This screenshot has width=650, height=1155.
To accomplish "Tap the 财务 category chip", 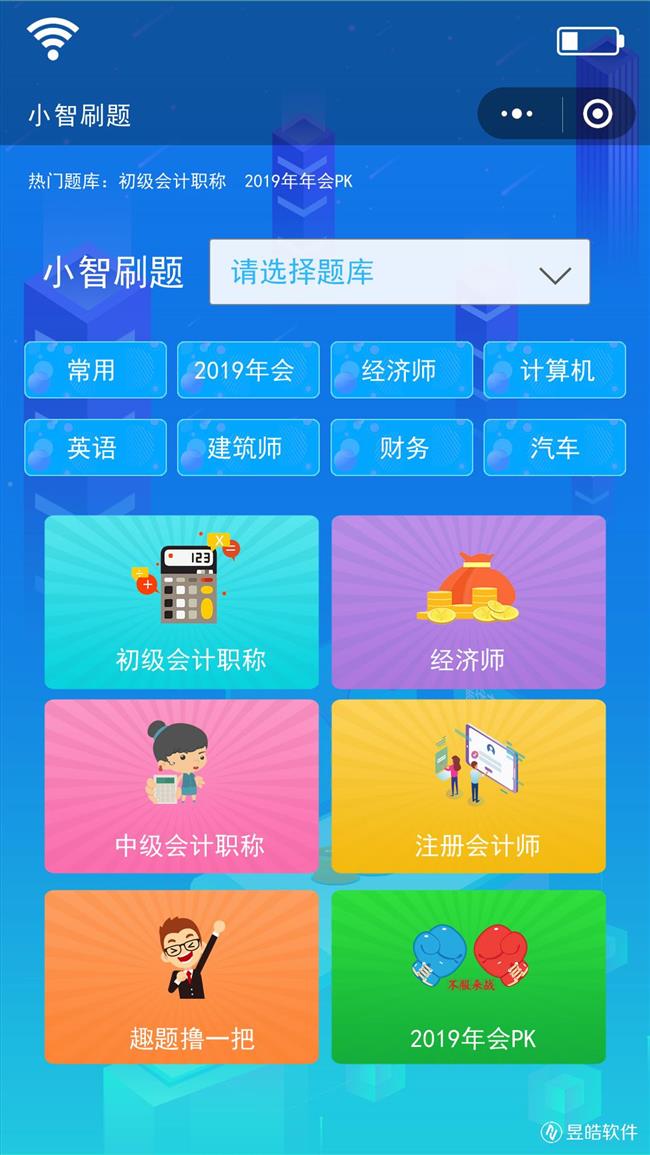I will [401, 447].
